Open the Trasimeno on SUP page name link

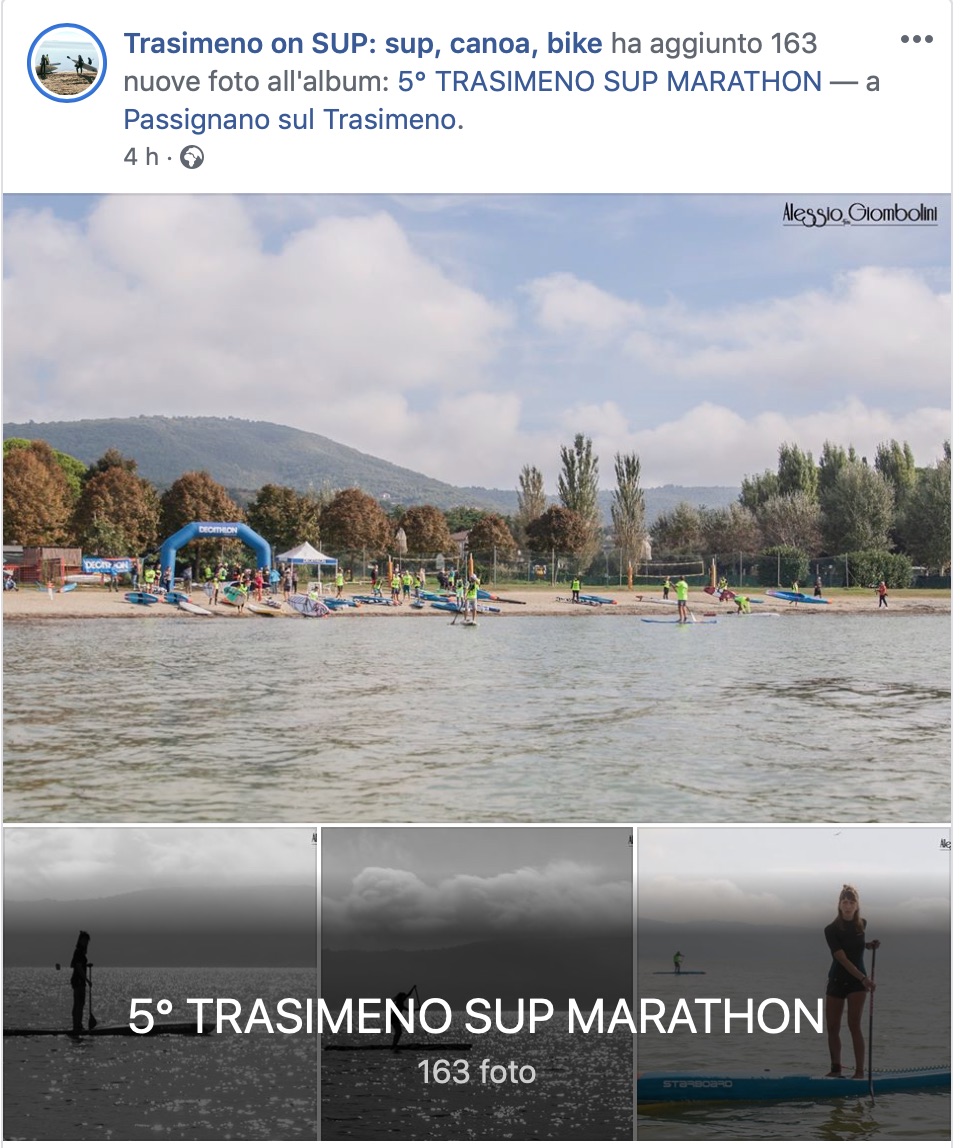(x=362, y=43)
